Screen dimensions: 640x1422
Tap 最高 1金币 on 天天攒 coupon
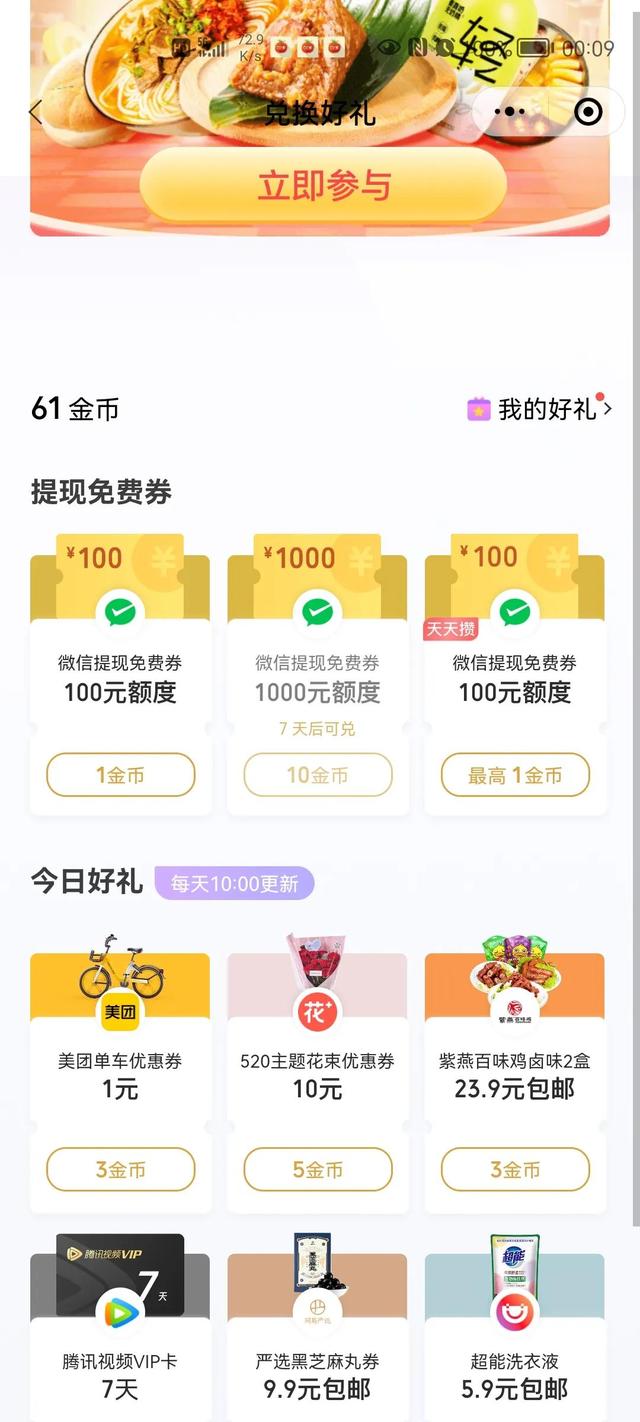(x=515, y=775)
